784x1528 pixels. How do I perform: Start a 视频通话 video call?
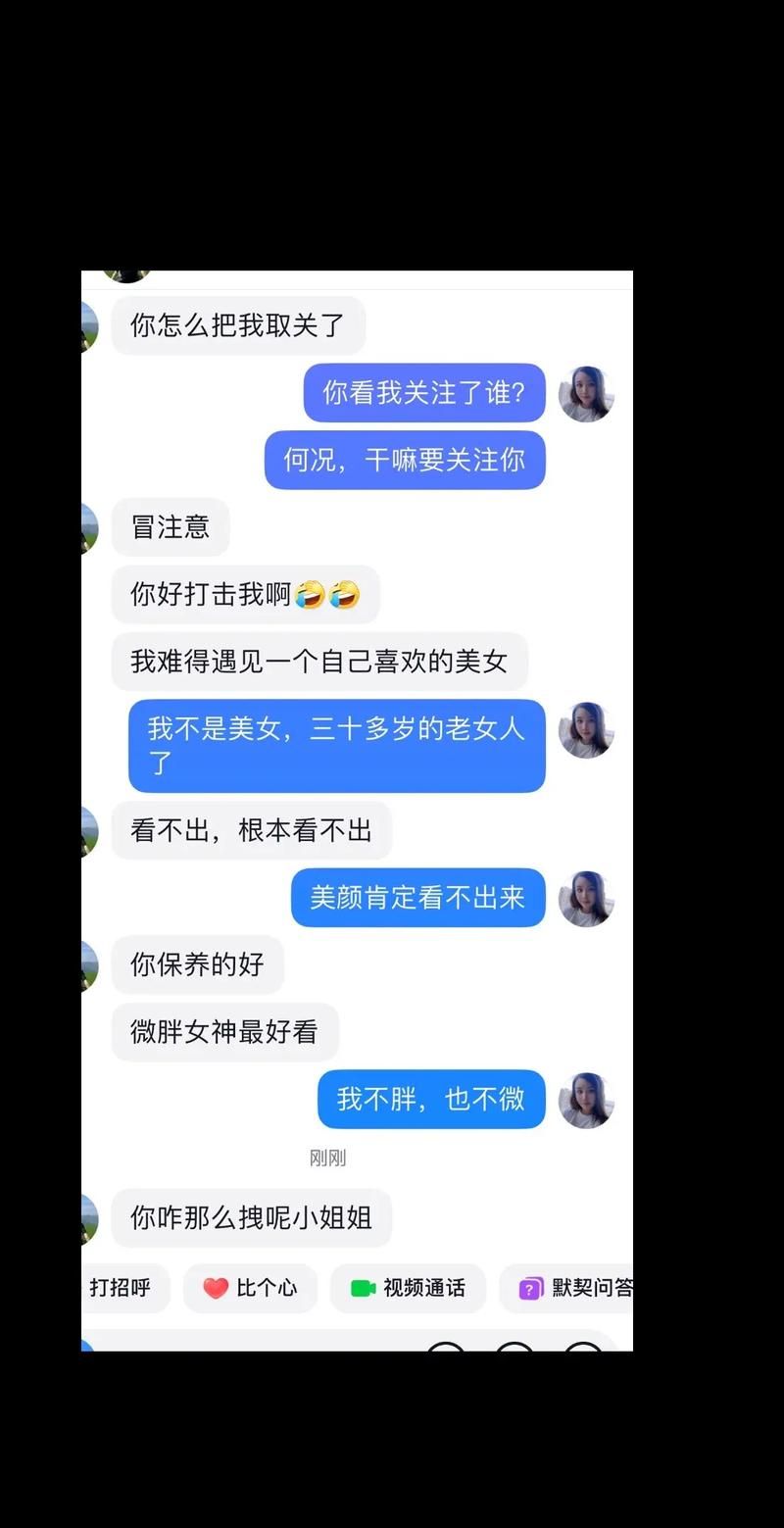pyautogui.click(x=408, y=1288)
